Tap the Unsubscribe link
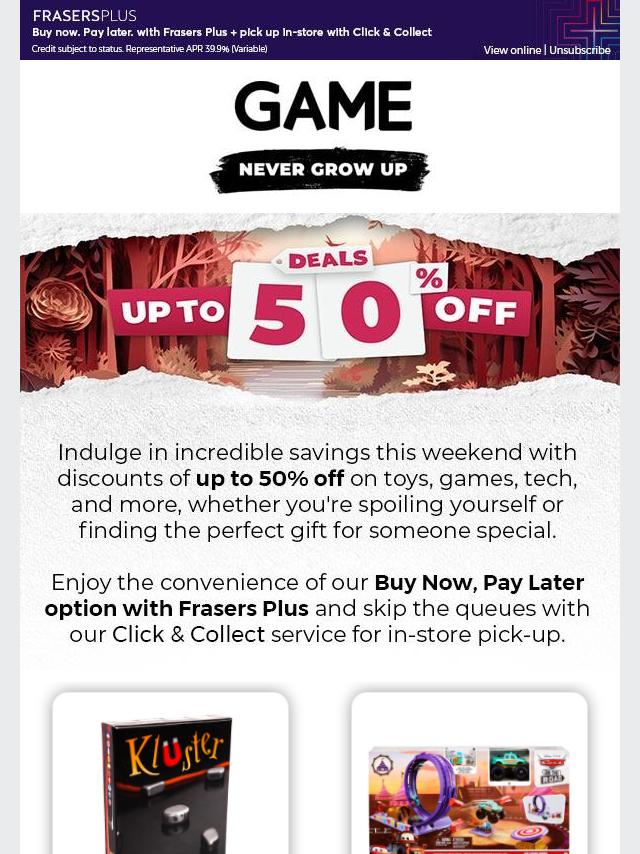The height and width of the screenshot is (854, 640). coord(580,50)
